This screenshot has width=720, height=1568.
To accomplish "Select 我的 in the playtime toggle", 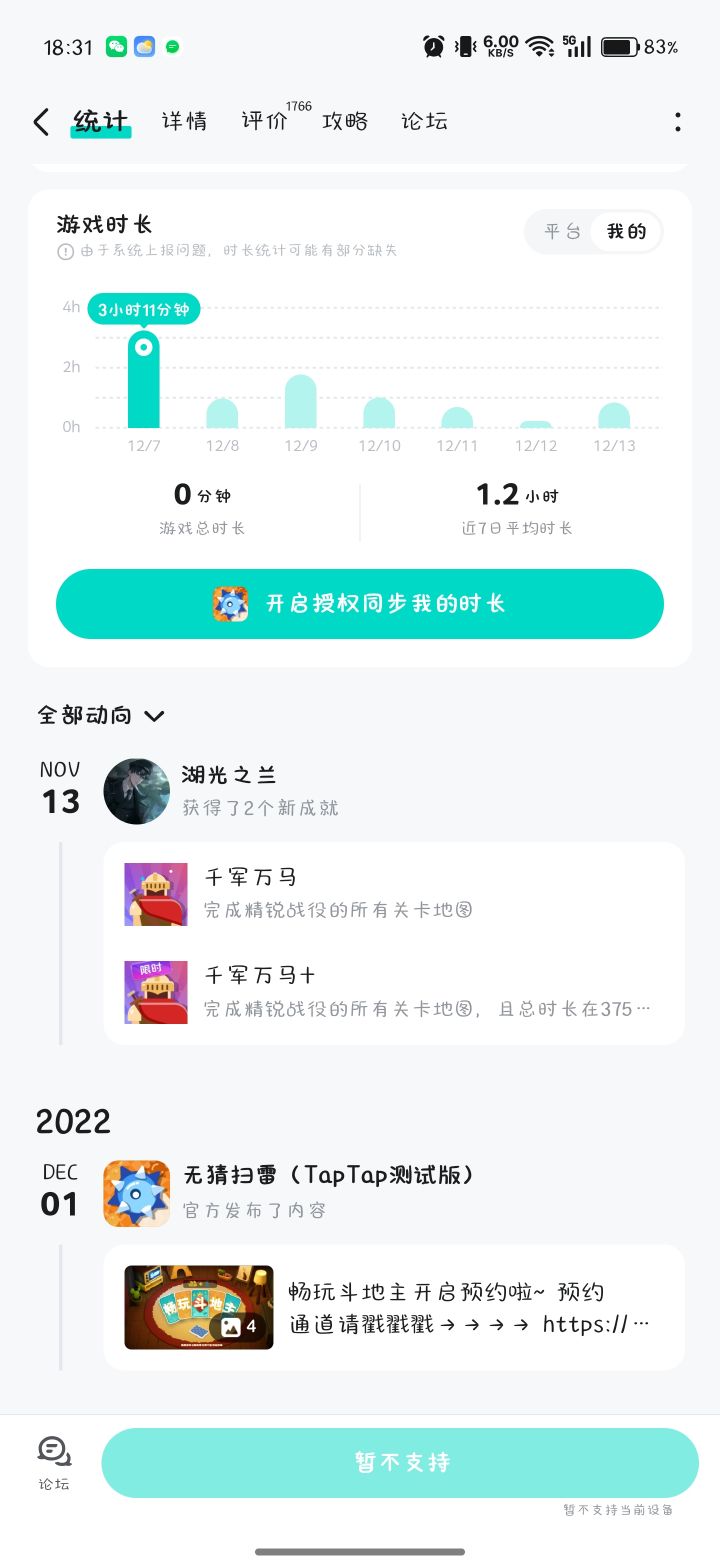I will point(626,232).
